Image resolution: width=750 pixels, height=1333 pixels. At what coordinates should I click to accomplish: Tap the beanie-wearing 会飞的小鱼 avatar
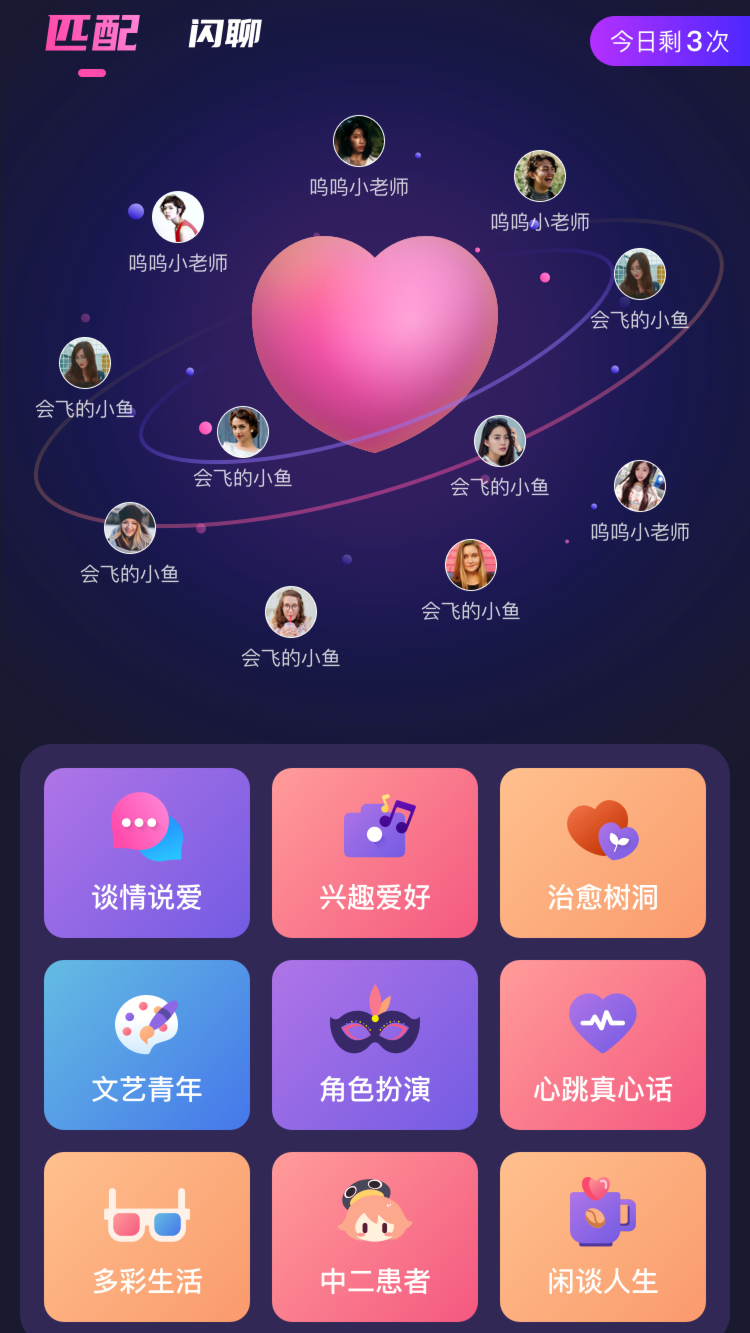click(x=129, y=527)
